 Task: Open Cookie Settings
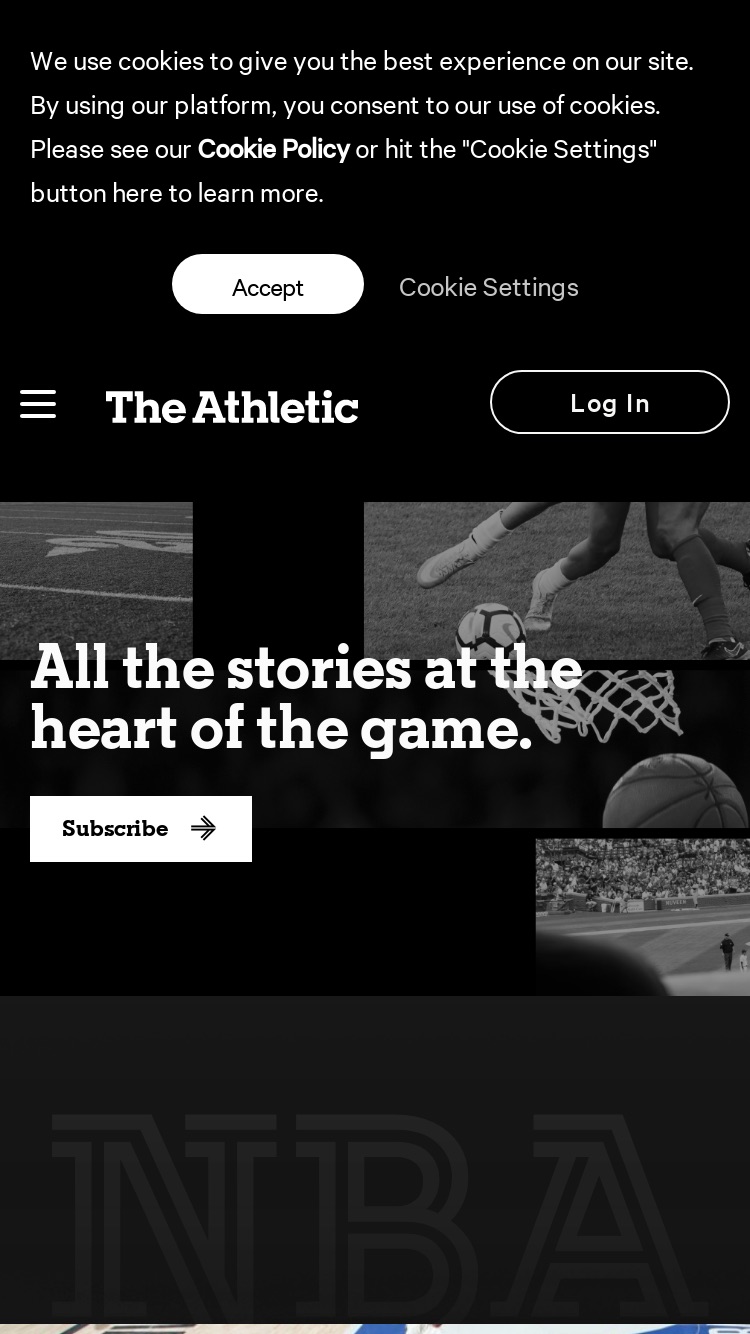pyautogui.click(x=489, y=287)
